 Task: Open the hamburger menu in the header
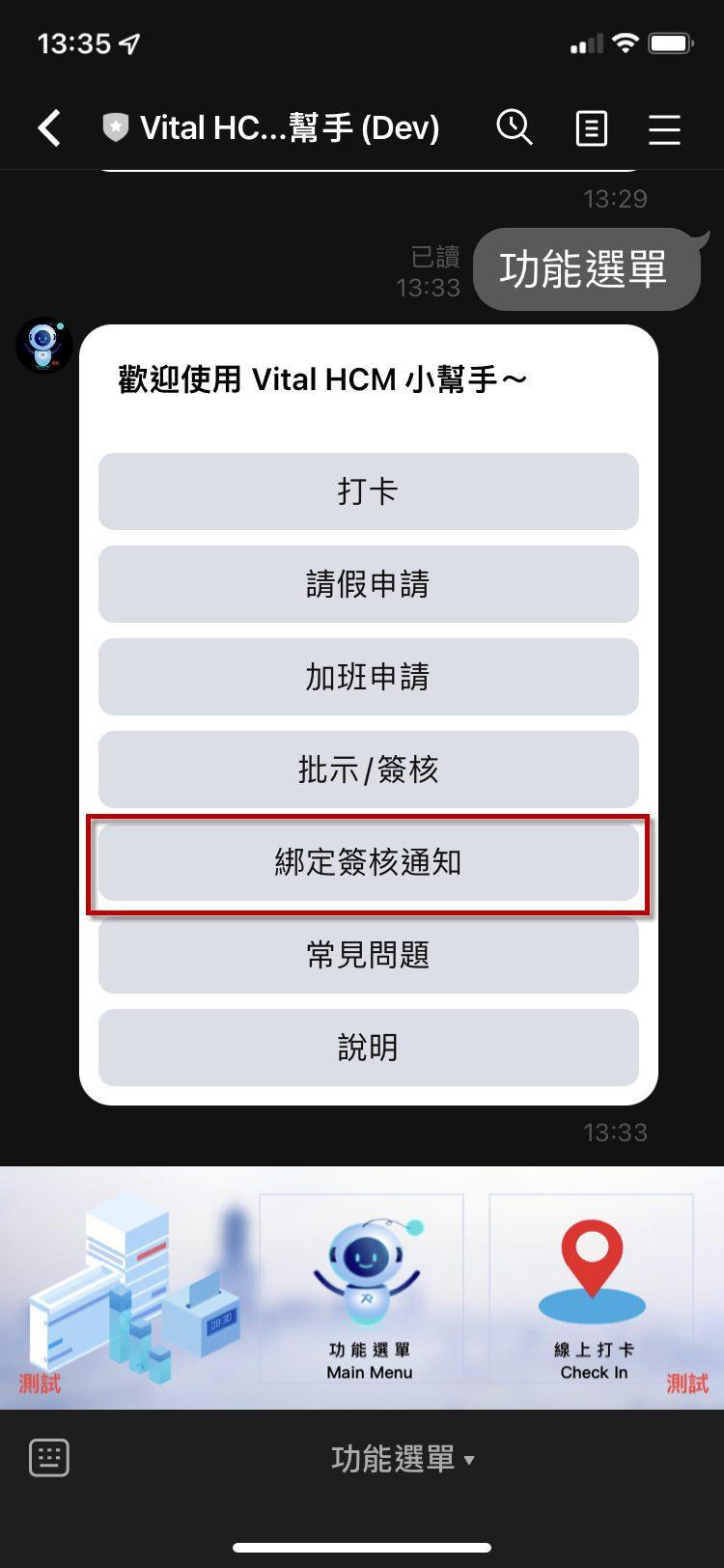click(664, 128)
